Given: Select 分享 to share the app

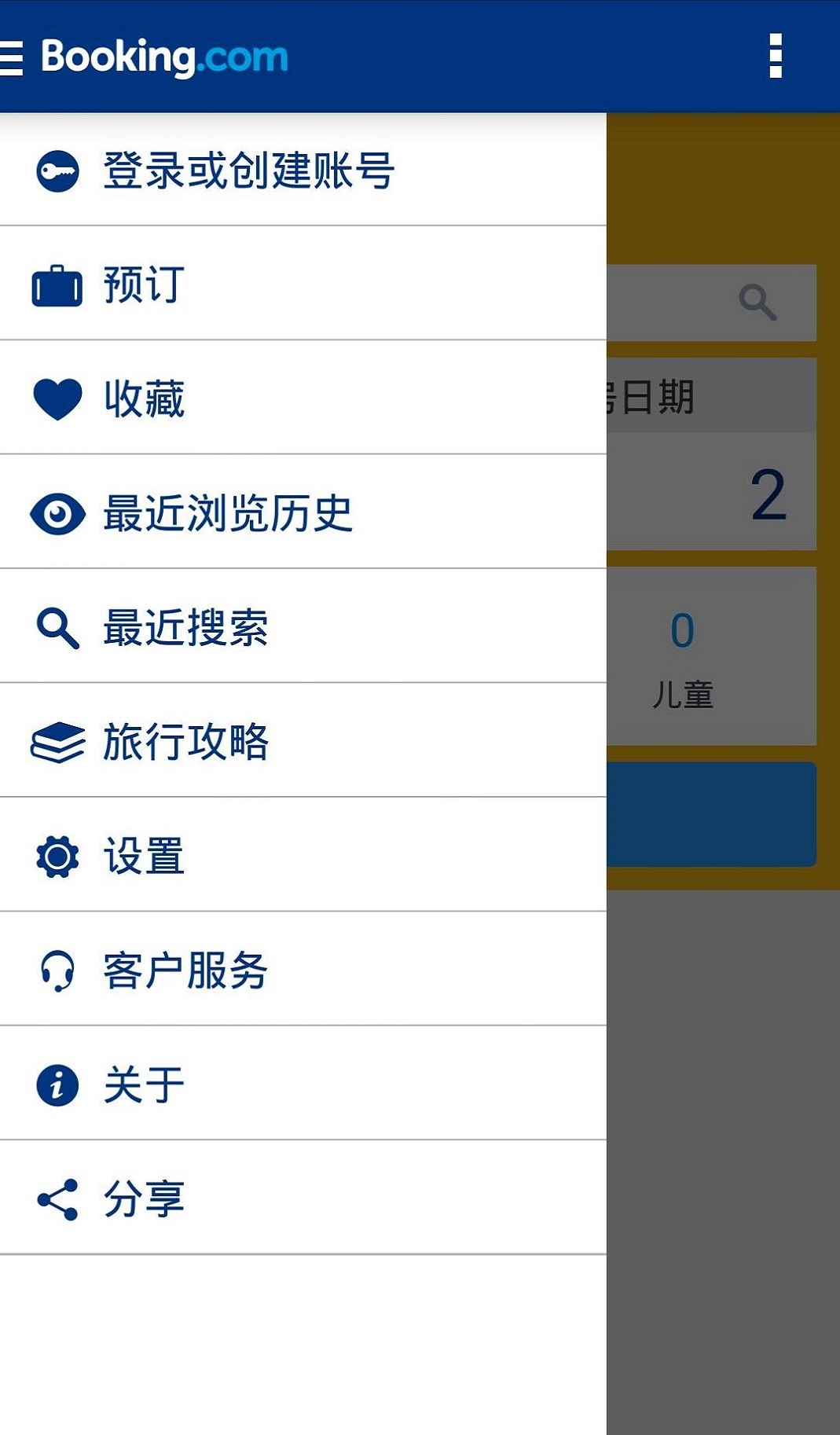Looking at the screenshot, I should tap(303, 1198).
